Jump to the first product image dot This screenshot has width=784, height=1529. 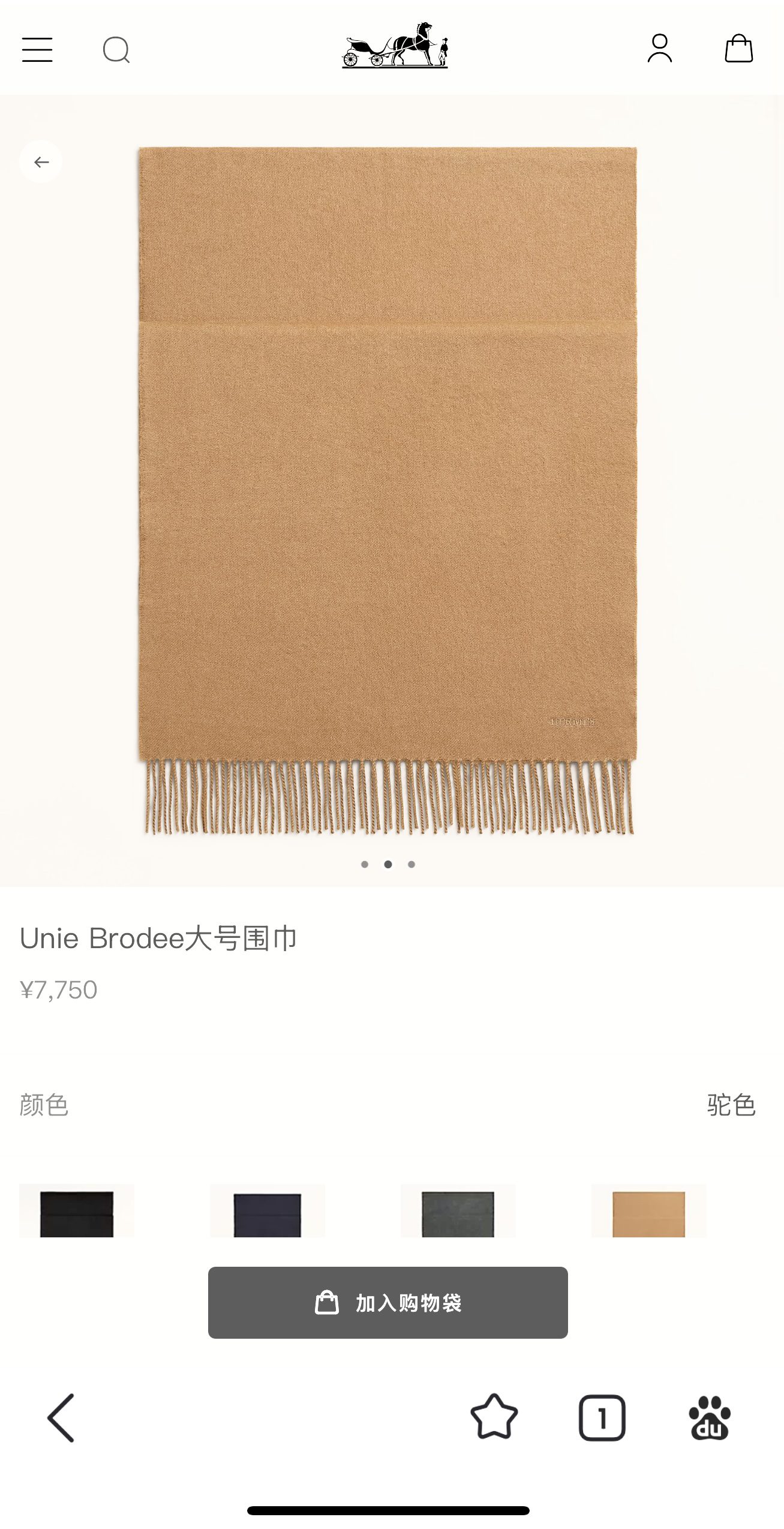pyautogui.click(x=365, y=864)
